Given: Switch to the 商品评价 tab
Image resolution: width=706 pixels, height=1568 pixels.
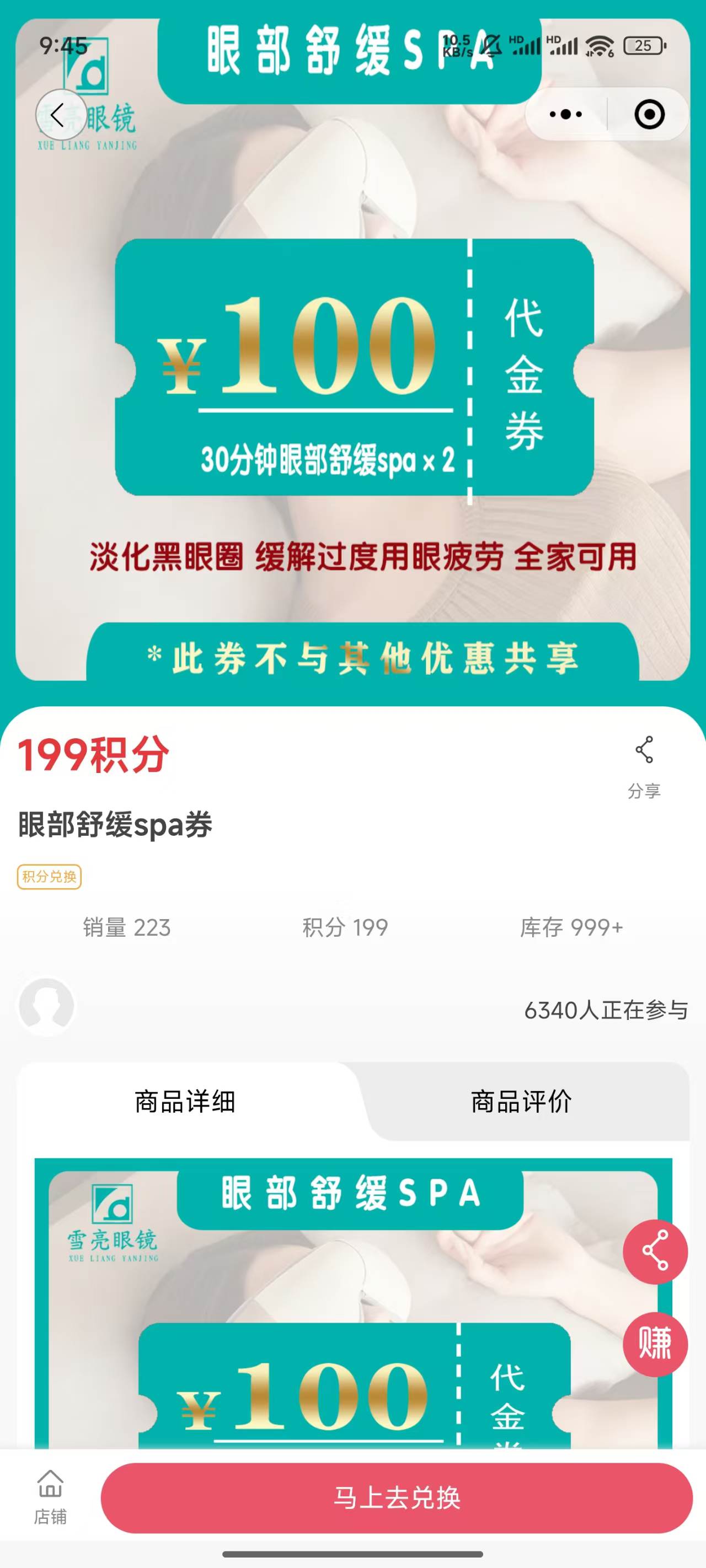Looking at the screenshot, I should tap(521, 1102).
